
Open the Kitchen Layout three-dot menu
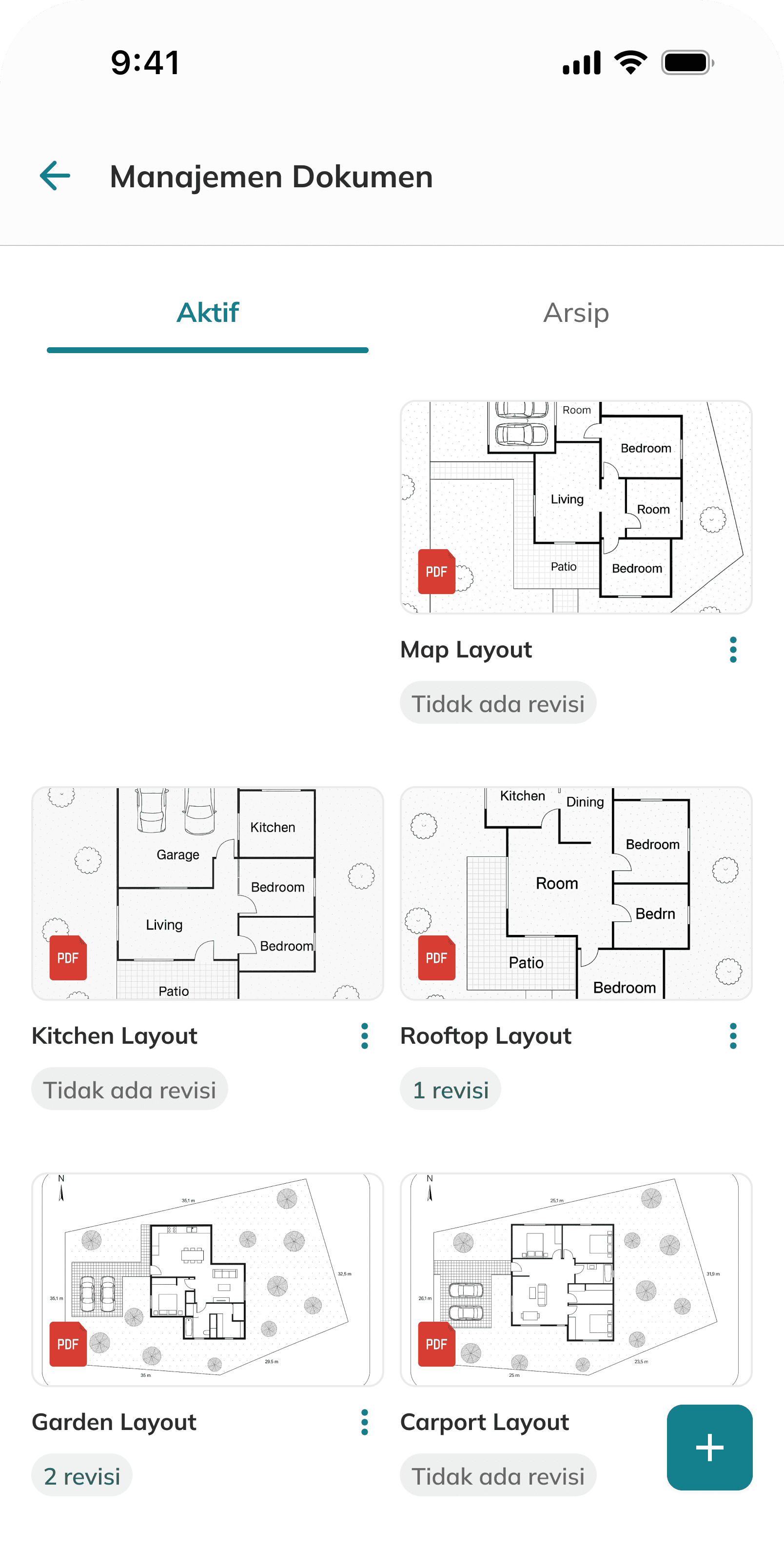point(364,1036)
